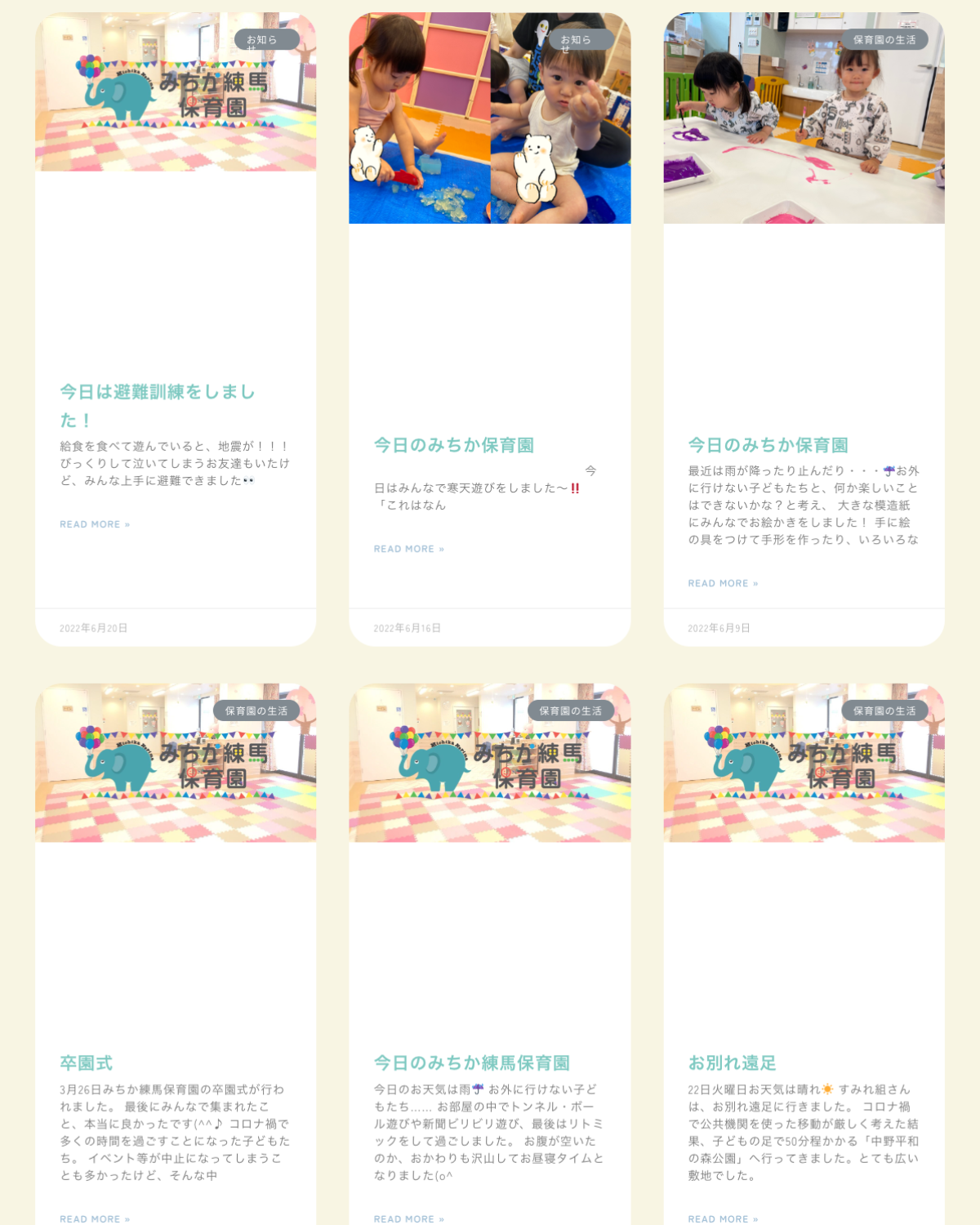Image resolution: width=980 pixels, height=1225 pixels.
Task: Open READ MORE on the June 9 post
Action: click(x=723, y=583)
